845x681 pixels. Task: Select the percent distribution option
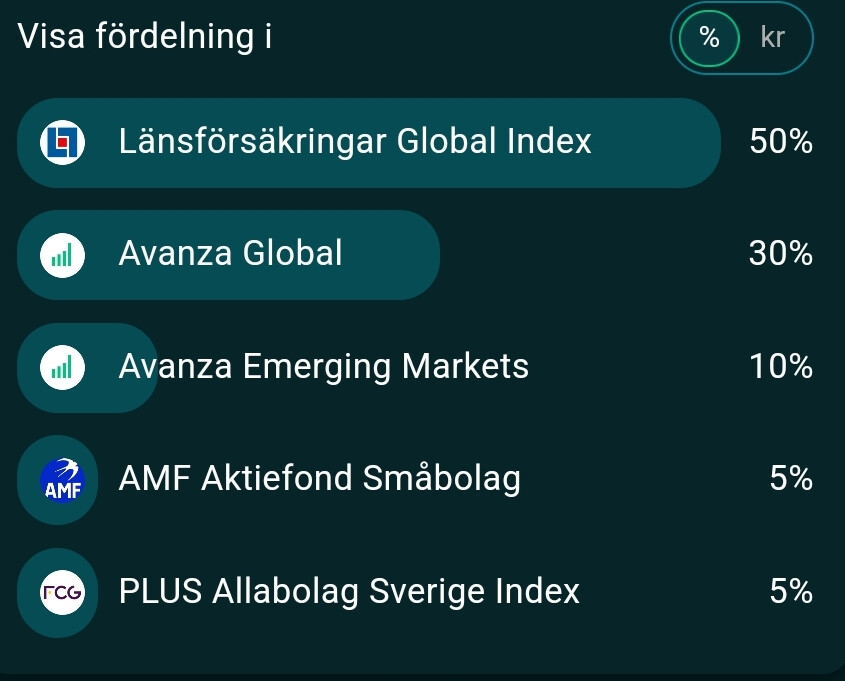[x=709, y=38]
